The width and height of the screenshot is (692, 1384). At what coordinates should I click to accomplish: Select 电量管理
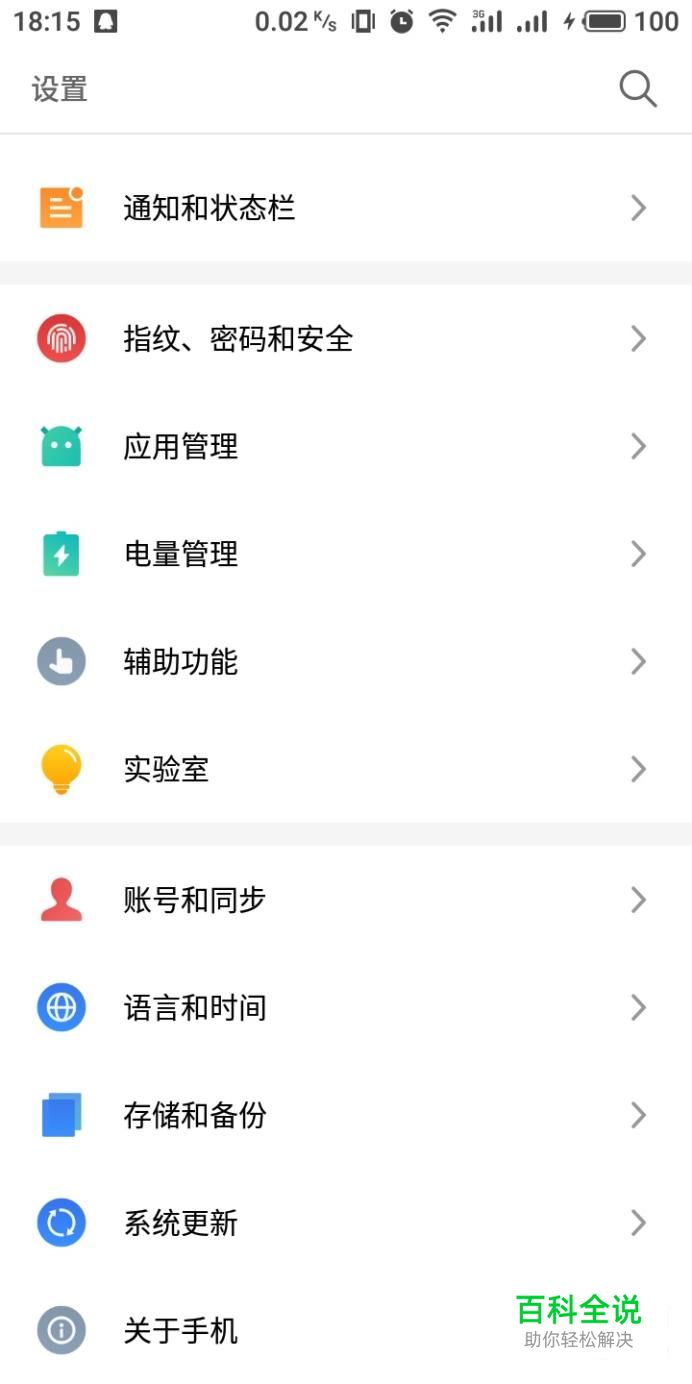click(181, 554)
